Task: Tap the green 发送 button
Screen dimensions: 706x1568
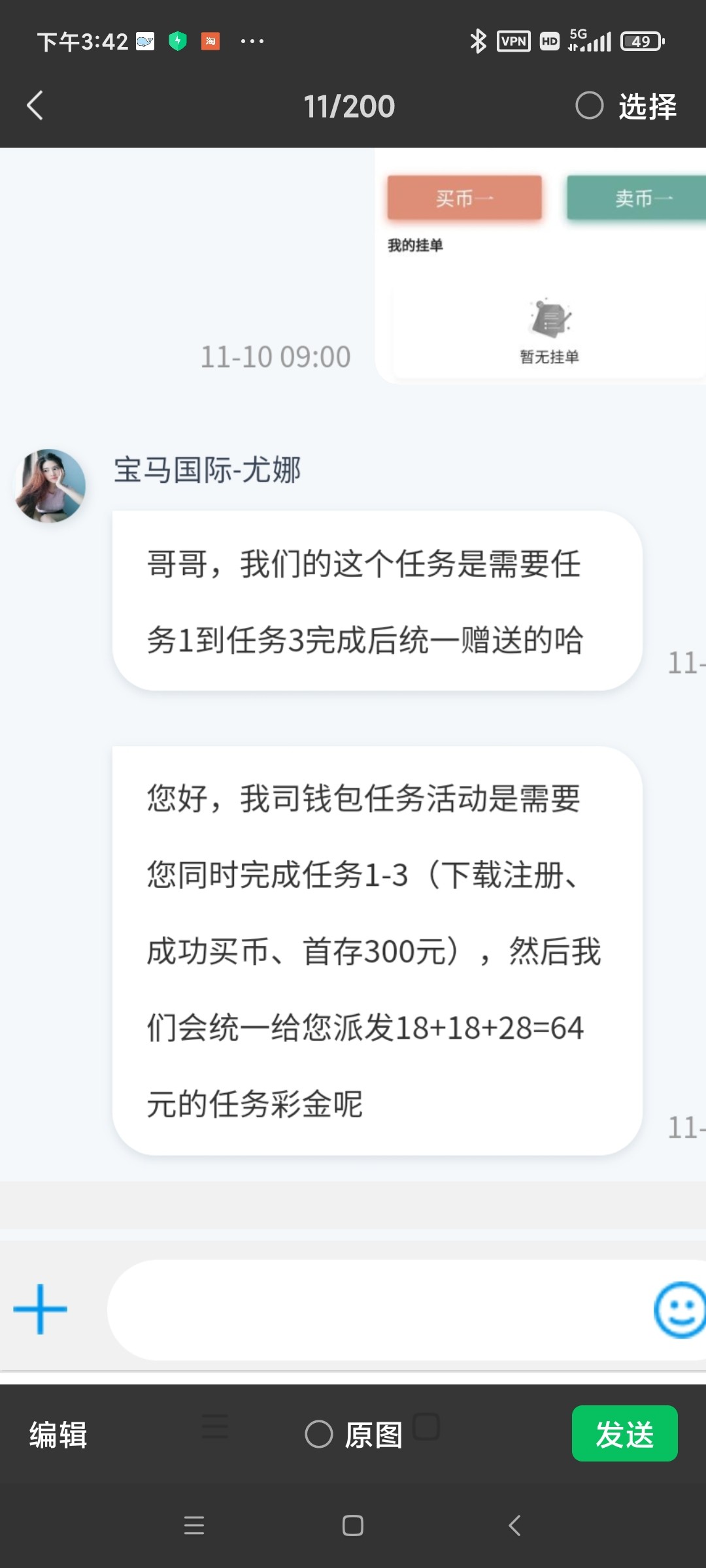Action: pos(624,1433)
